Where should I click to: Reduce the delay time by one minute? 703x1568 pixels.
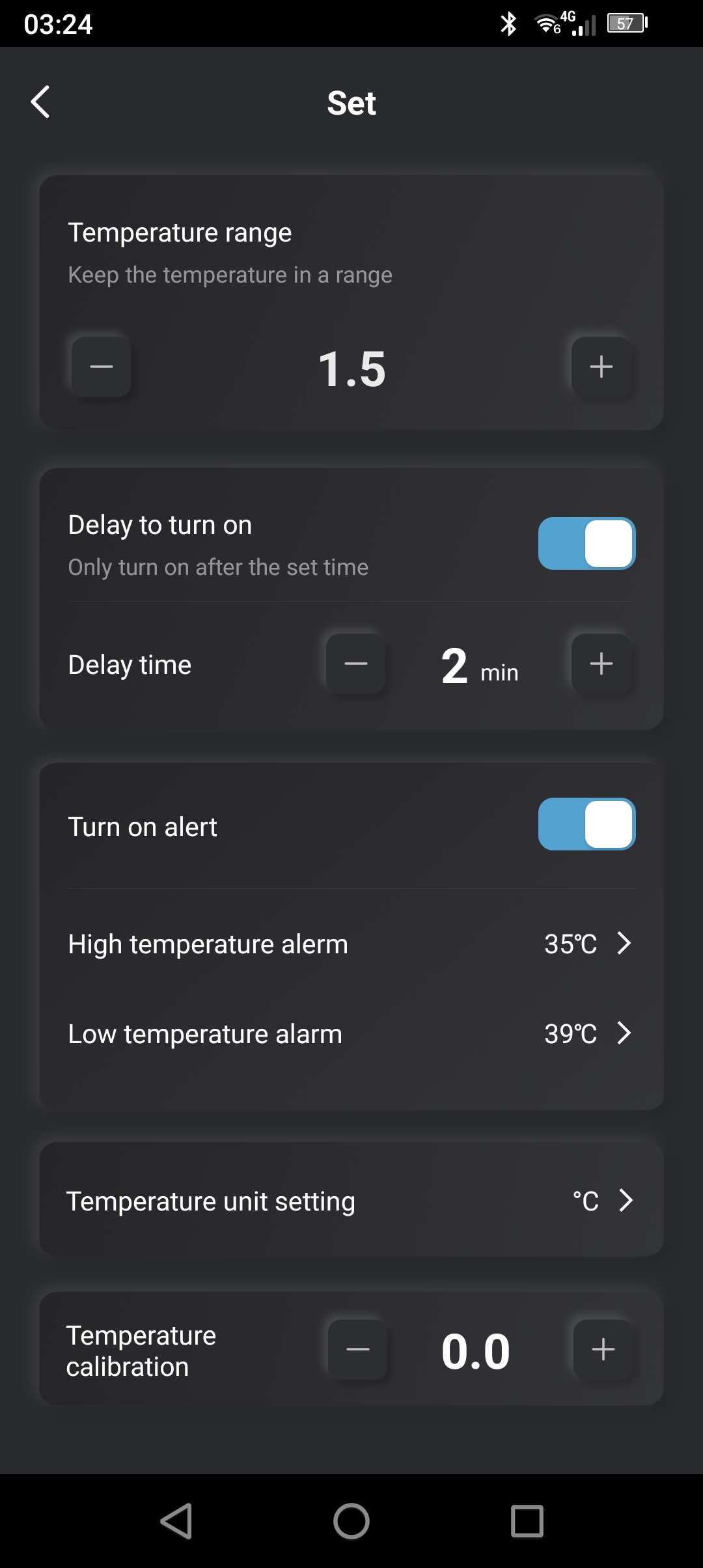pos(356,664)
